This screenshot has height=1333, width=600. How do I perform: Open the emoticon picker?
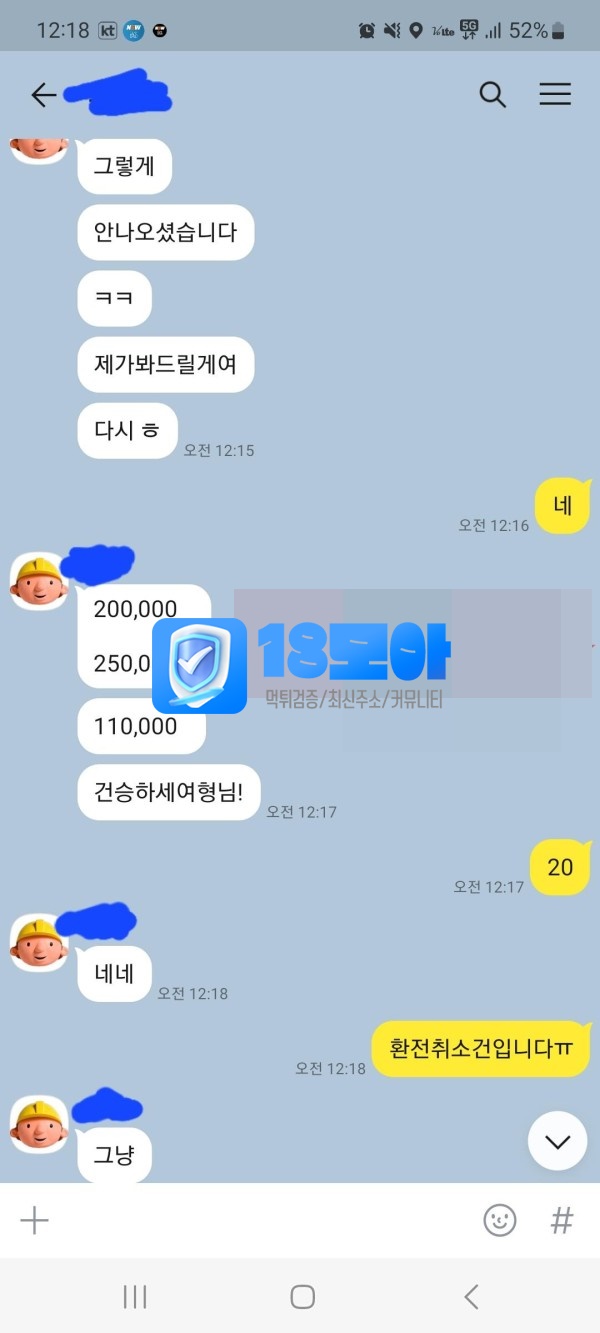[x=500, y=1220]
